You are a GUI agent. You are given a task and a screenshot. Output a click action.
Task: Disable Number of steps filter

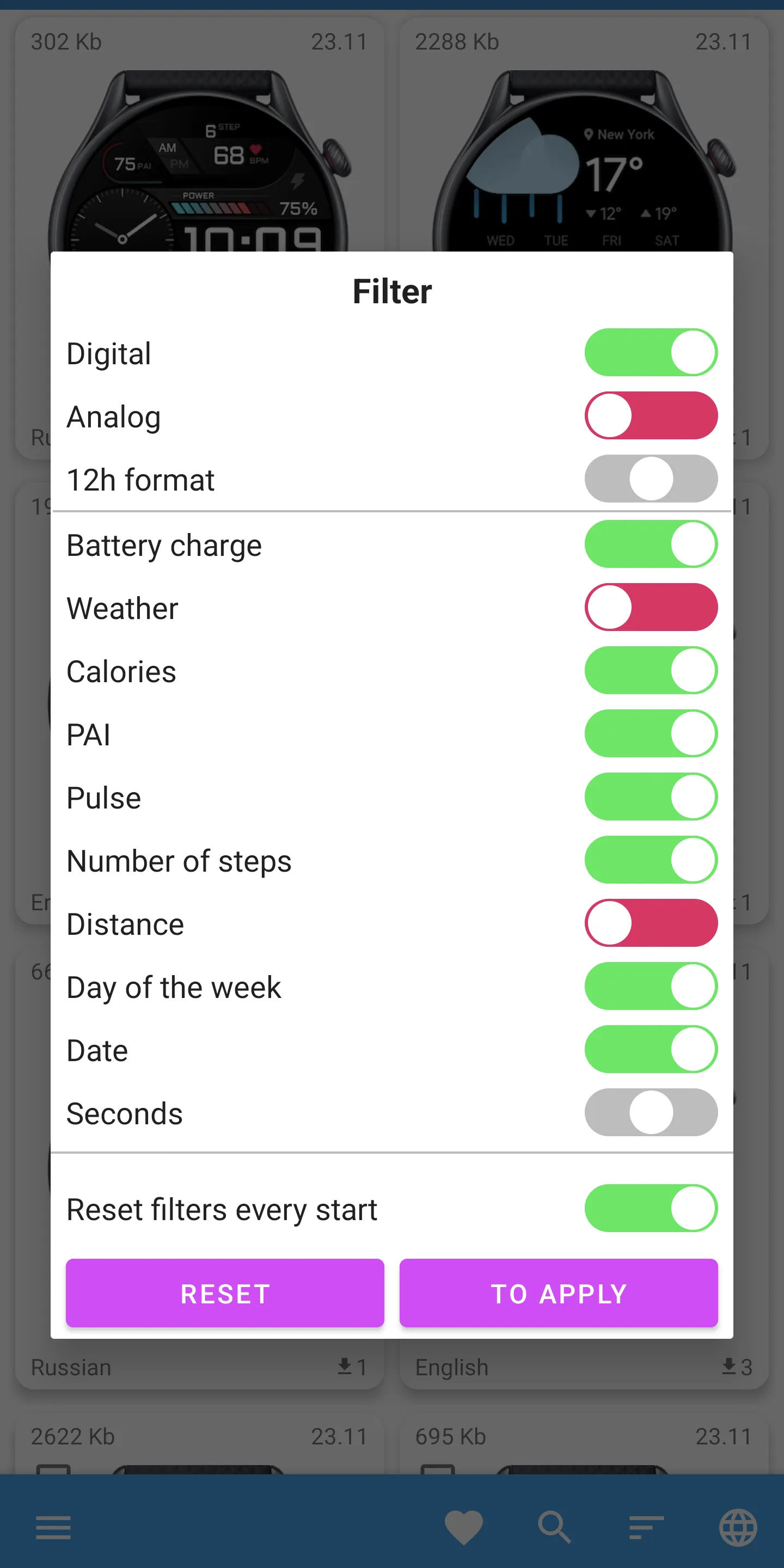click(651, 860)
